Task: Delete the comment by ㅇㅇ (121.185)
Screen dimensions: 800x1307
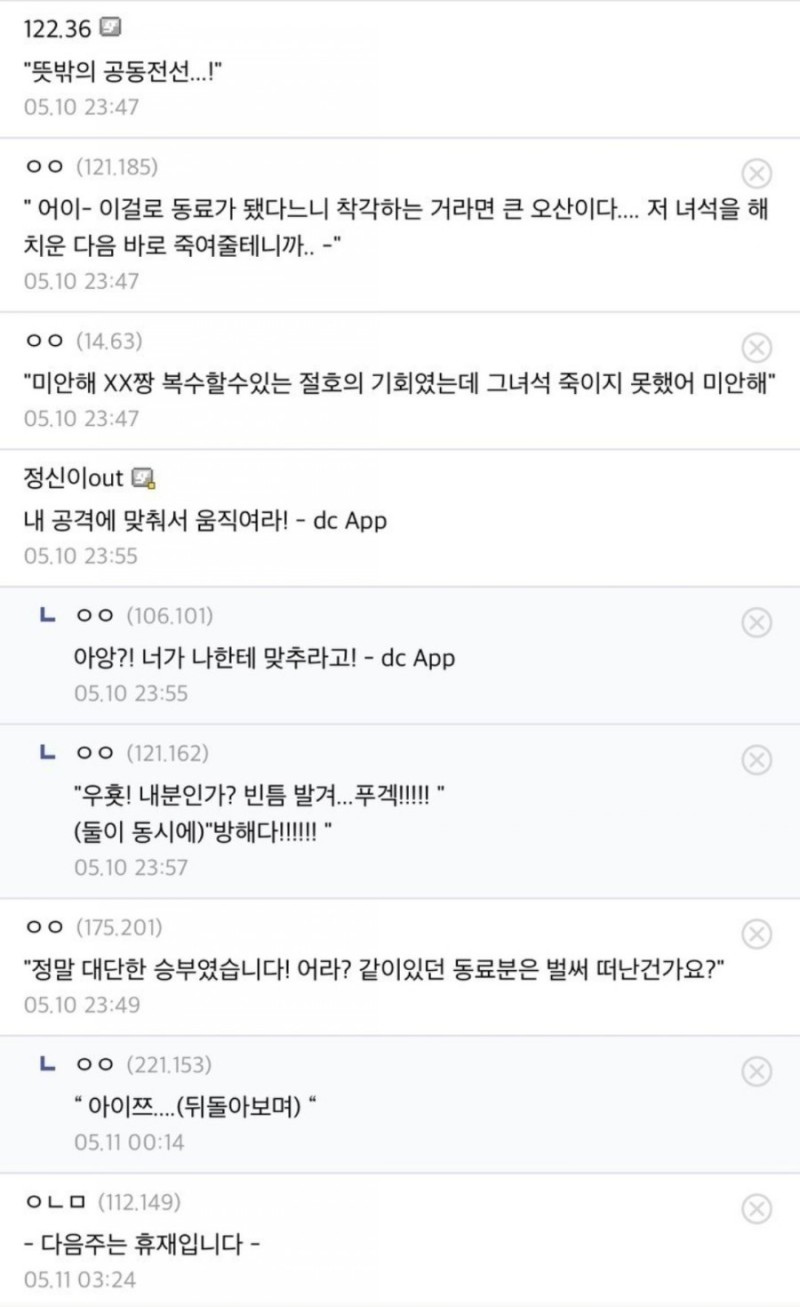Action: tap(757, 173)
